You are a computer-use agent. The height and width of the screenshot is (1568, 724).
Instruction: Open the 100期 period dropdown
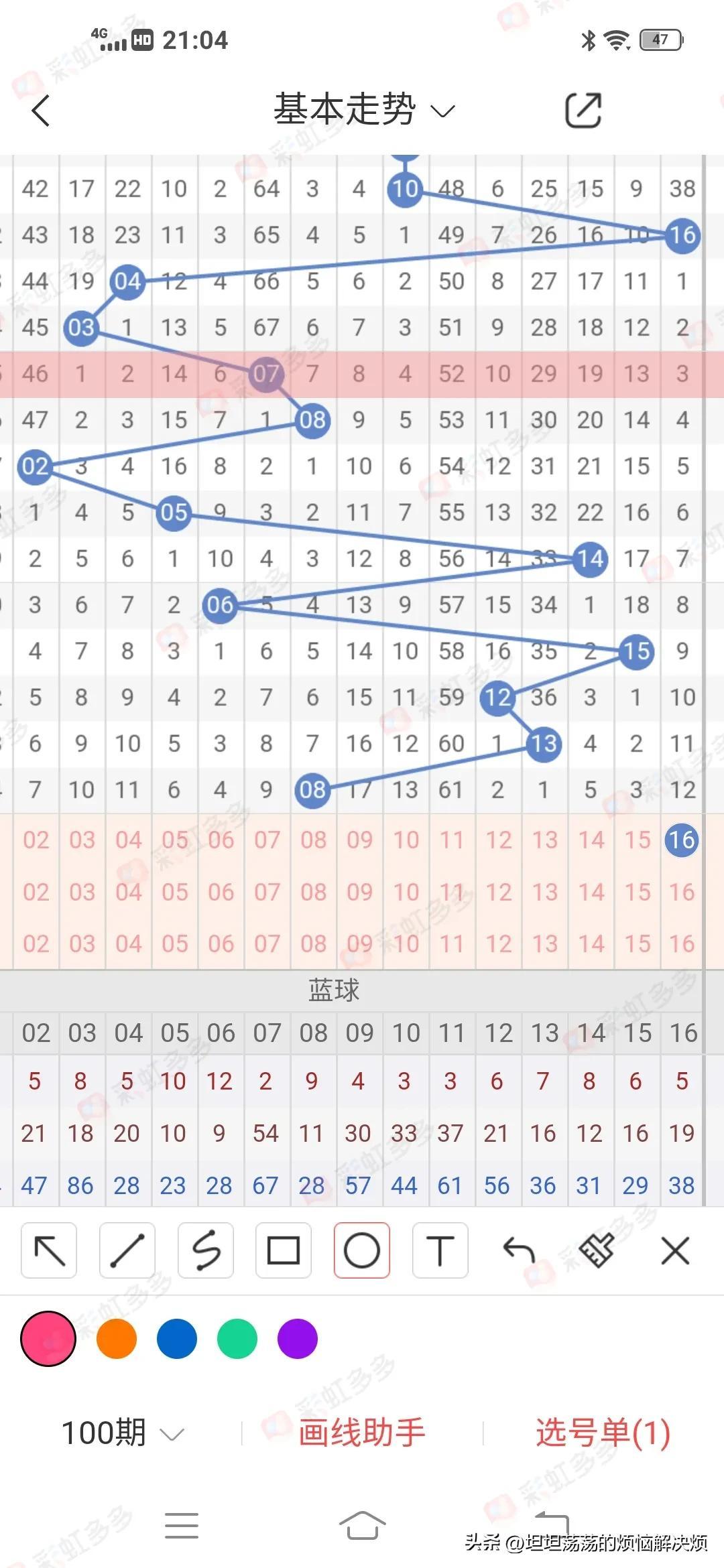point(123,1433)
